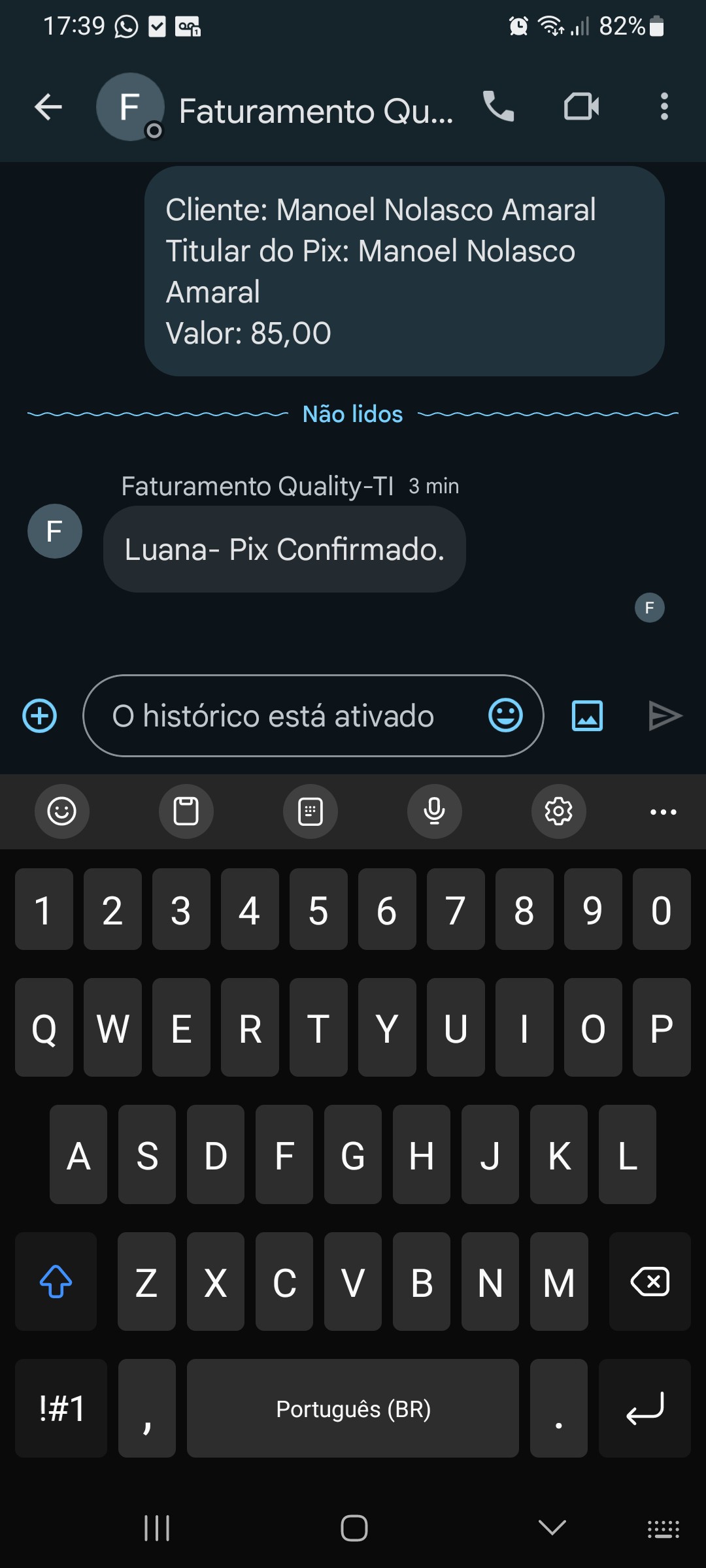Start a voice call in this chat
Image resolution: width=706 pixels, height=1568 pixels.
tap(499, 106)
